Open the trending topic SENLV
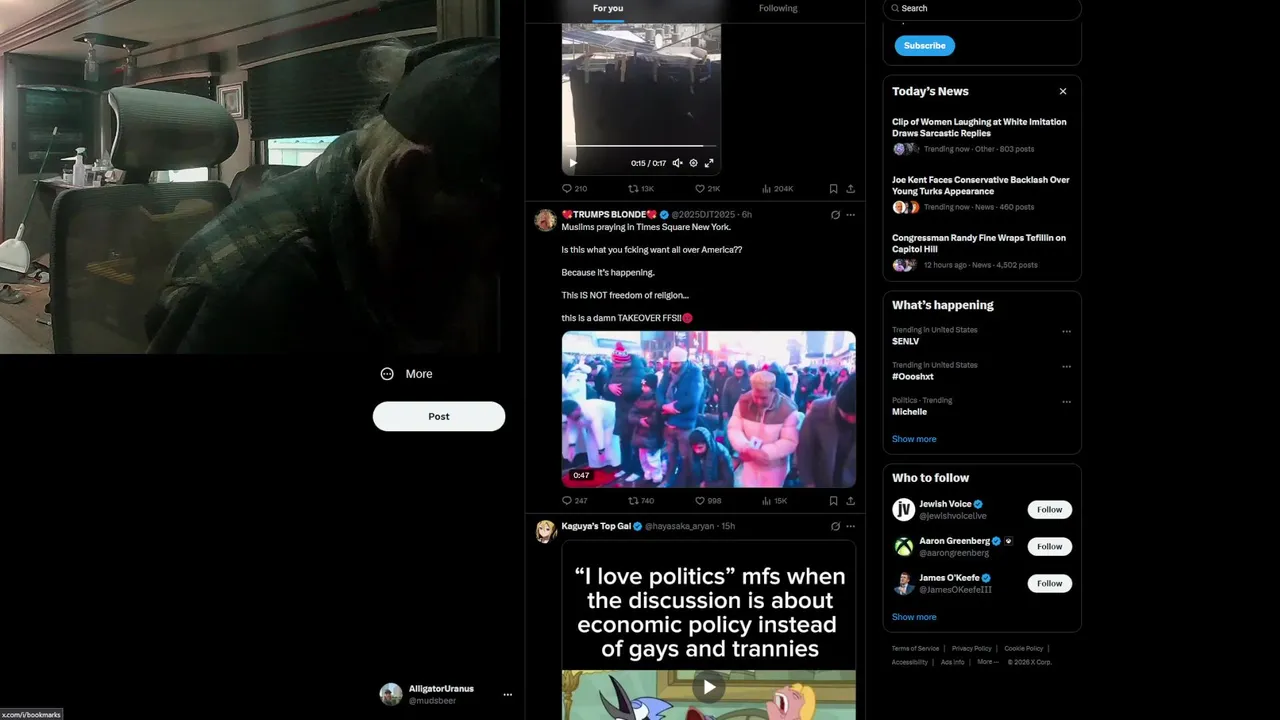This screenshot has height=720, width=1280. point(906,341)
